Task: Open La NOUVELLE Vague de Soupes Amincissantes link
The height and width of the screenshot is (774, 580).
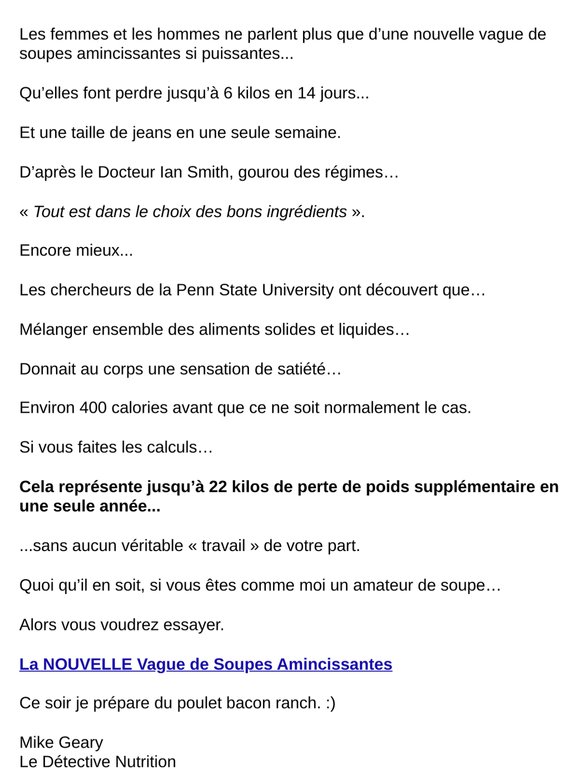Action: (x=206, y=664)
